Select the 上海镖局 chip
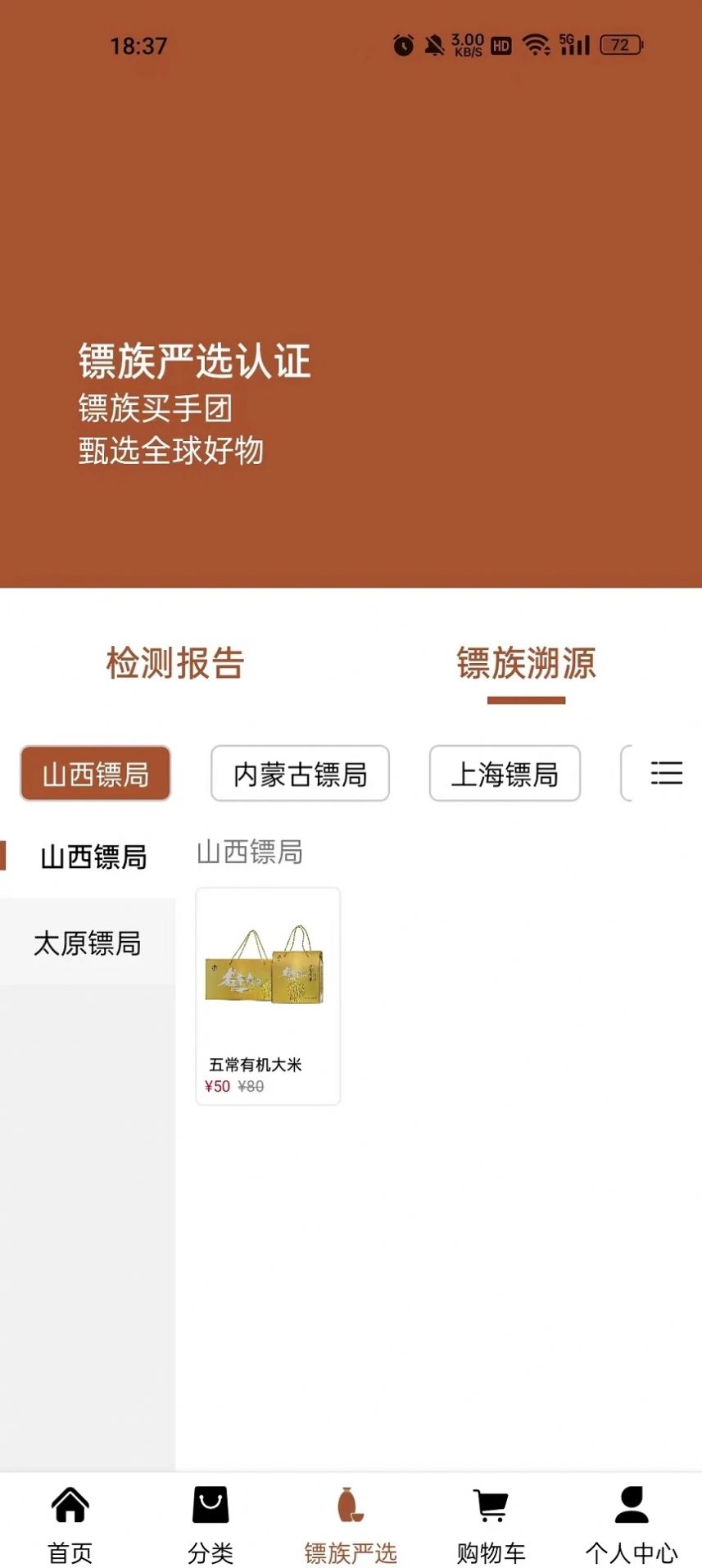Screen dimensions: 702x1568 coord(505,773)
